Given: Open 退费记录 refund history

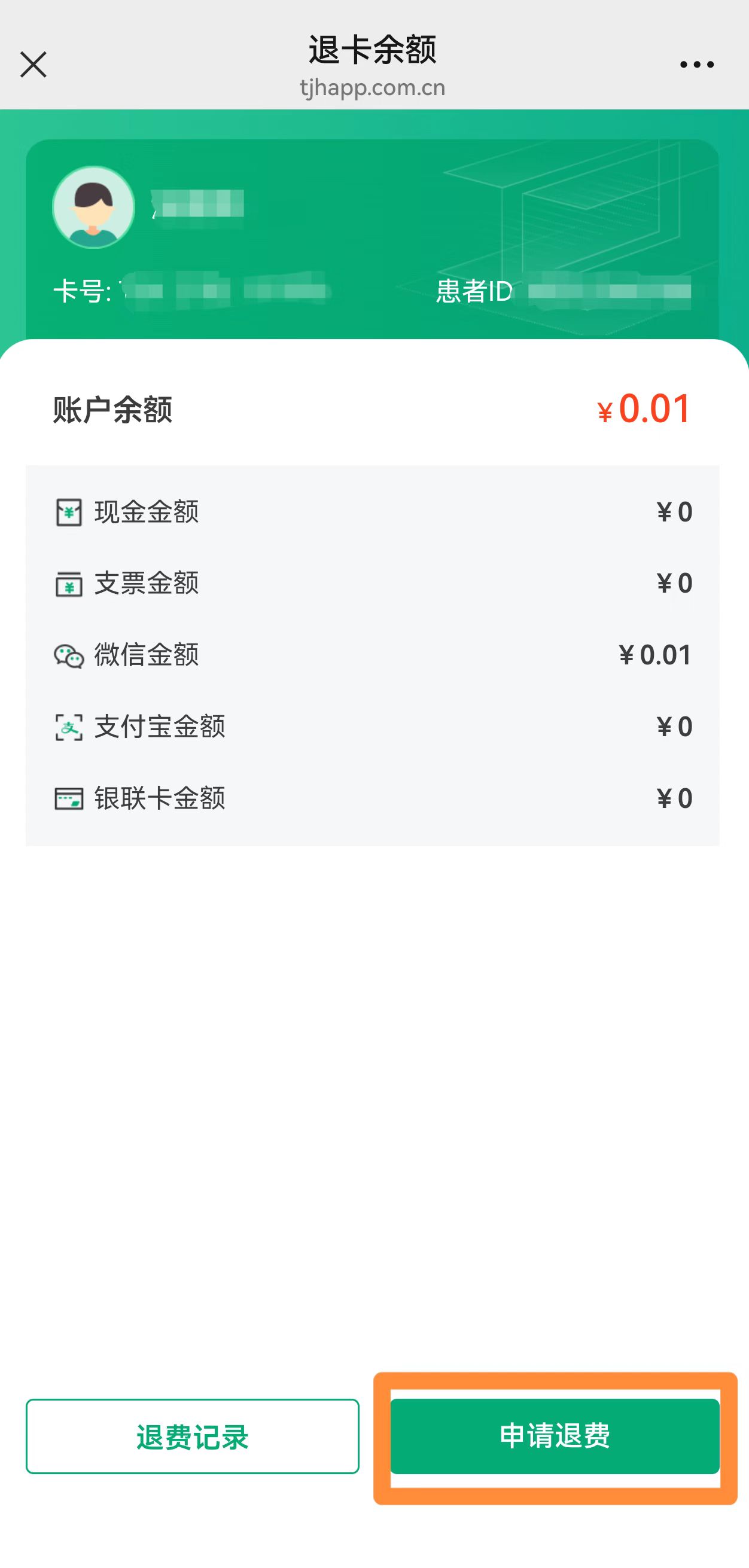Looking at the screenshot, I should [193, 1436].
